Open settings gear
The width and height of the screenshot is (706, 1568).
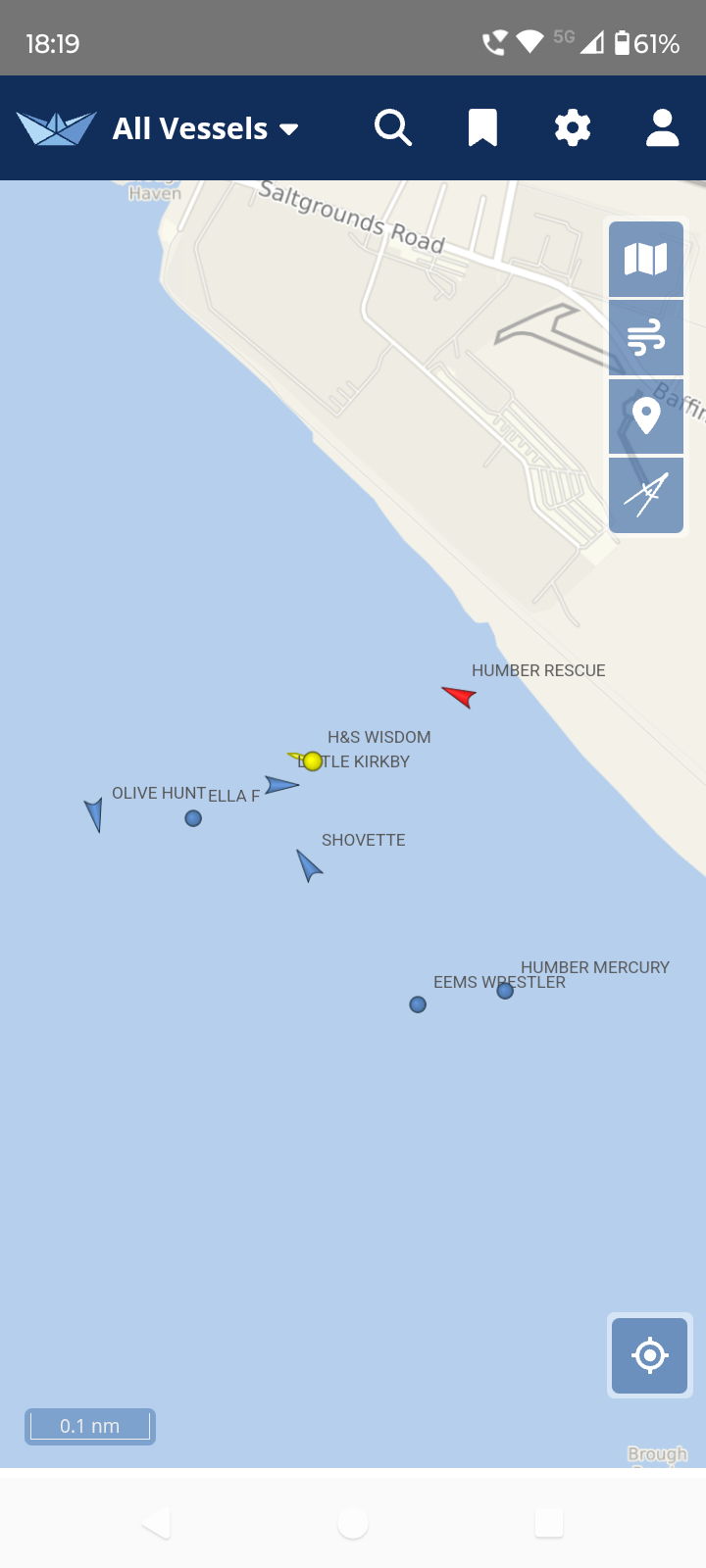coord(573,128)
